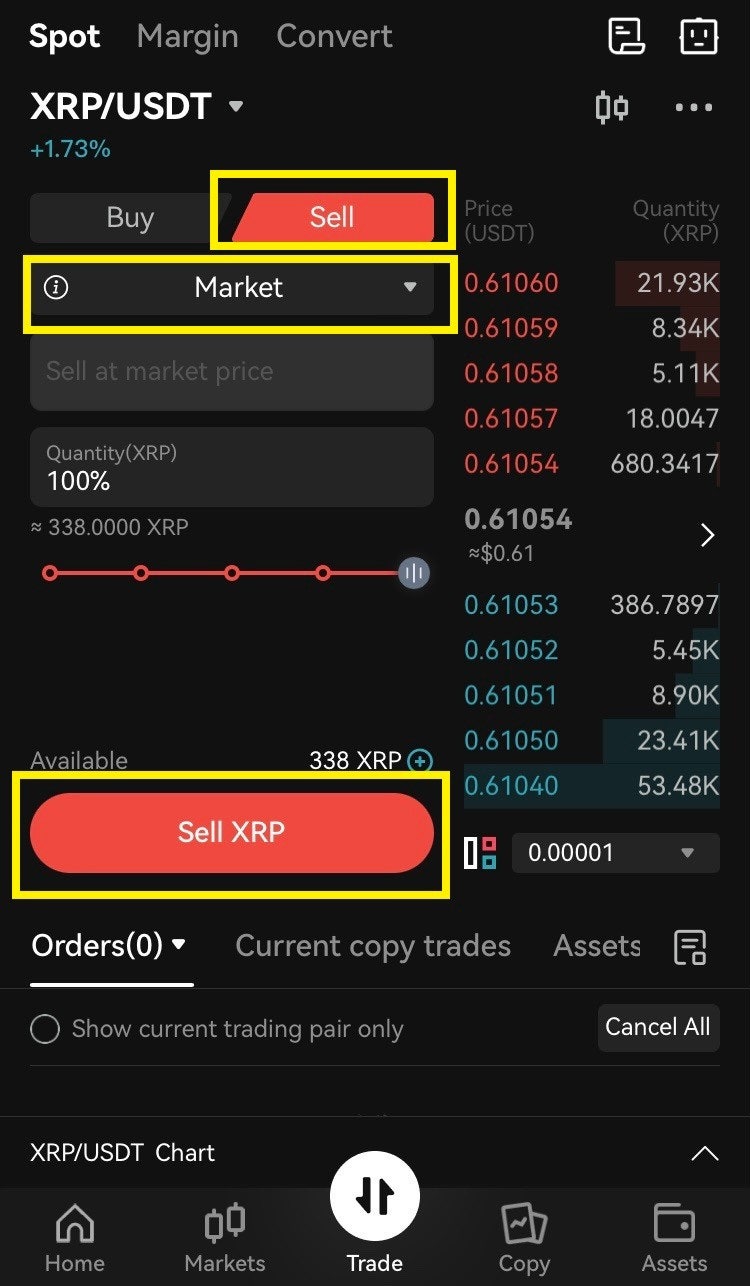Open the three-dot overflow menu
The height and width of the screenshot is (1286, 750).
click(x=693, y=107)
